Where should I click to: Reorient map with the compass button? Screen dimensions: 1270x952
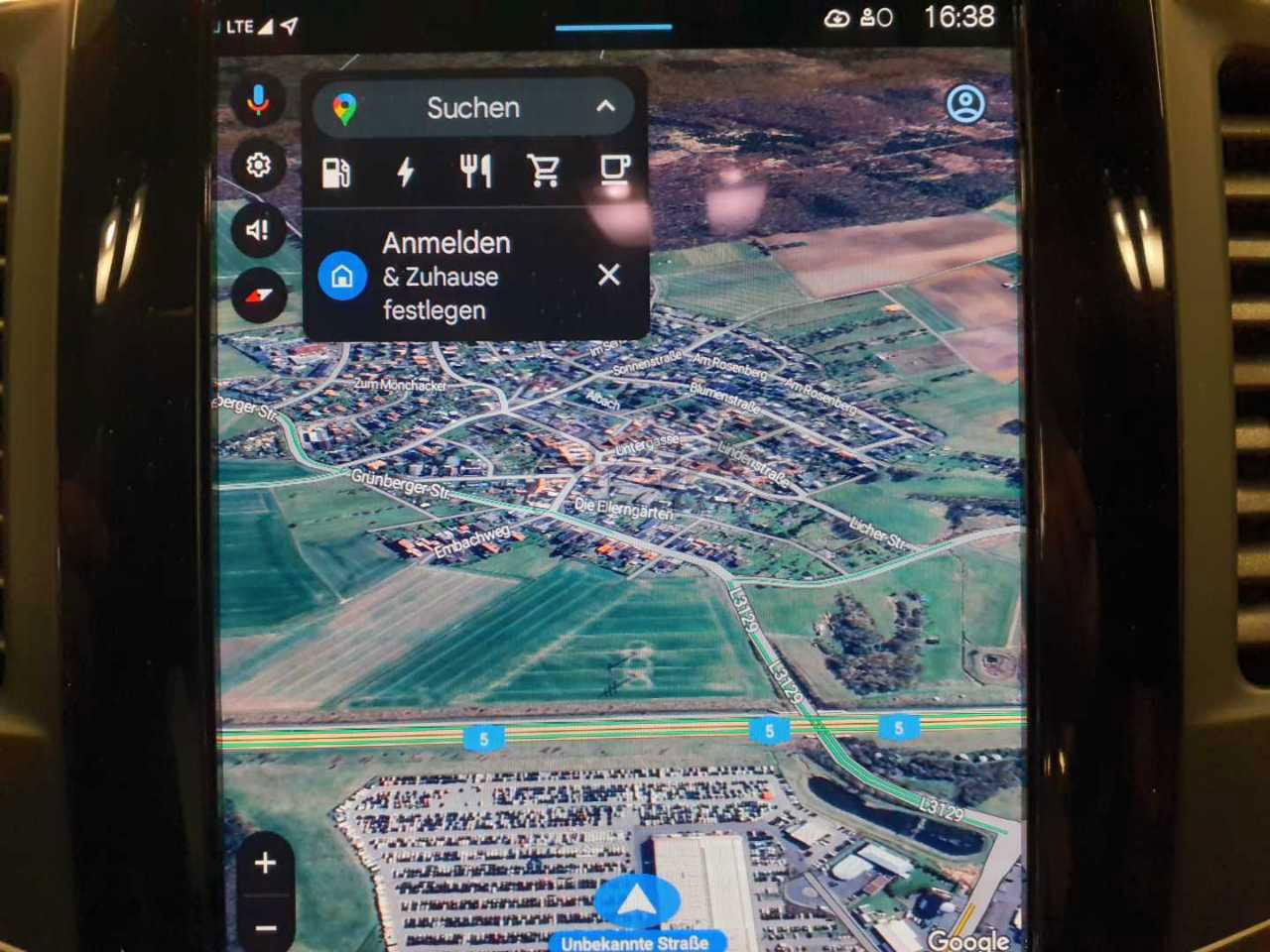(x=258, y=296)
